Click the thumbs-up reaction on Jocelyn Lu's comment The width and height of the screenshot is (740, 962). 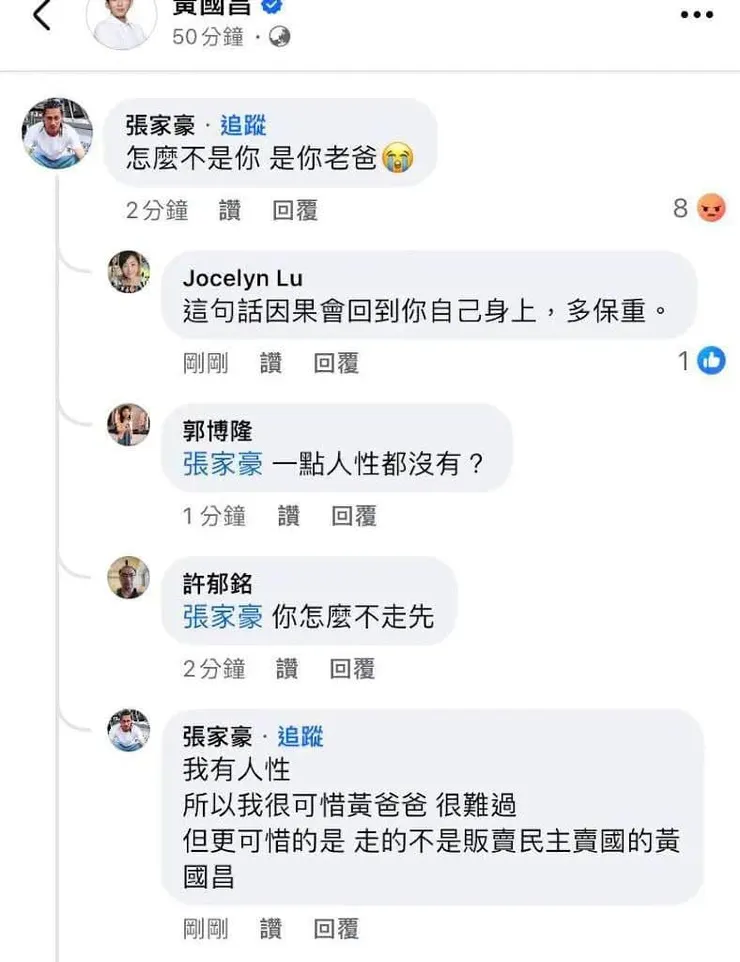(x=711, y=360)
